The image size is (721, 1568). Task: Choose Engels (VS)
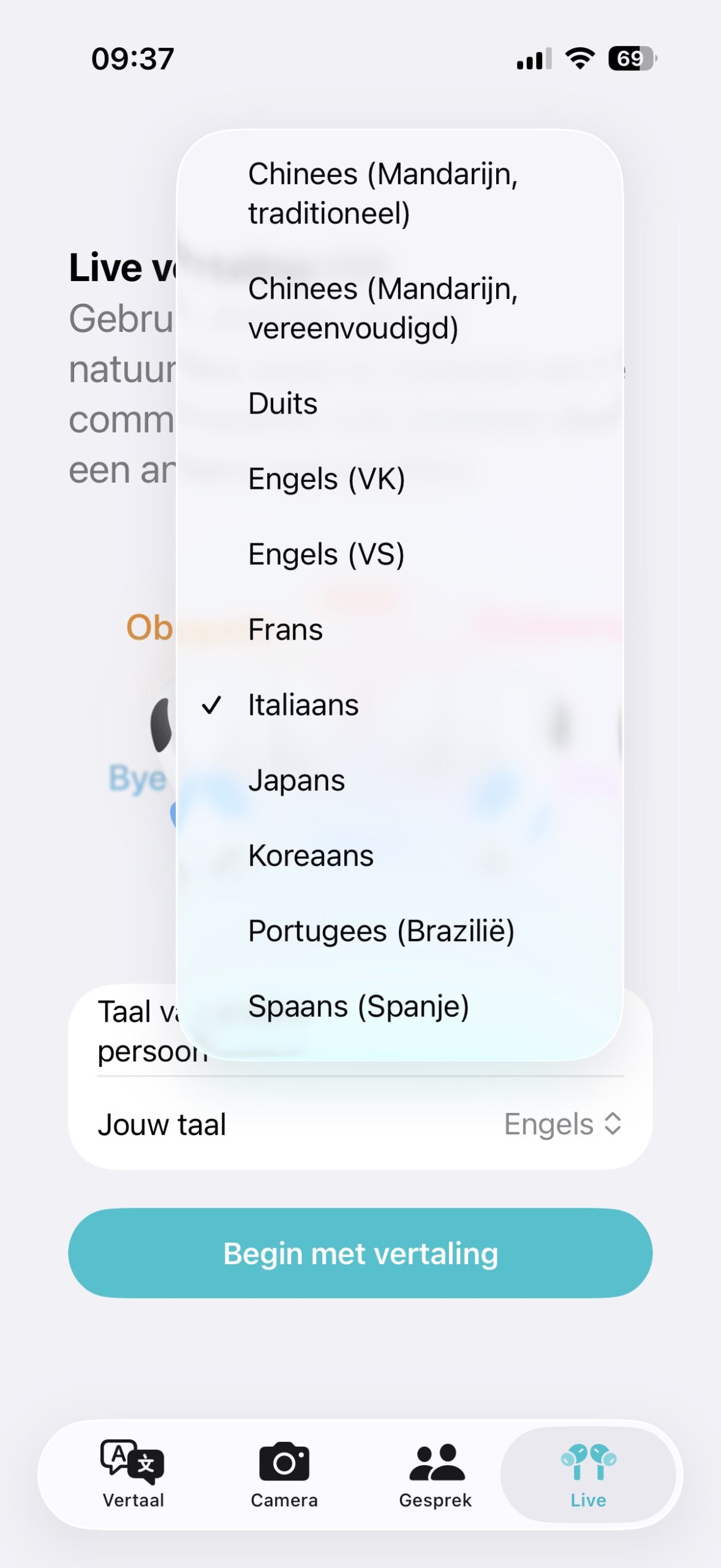click(x=327, y=554)
